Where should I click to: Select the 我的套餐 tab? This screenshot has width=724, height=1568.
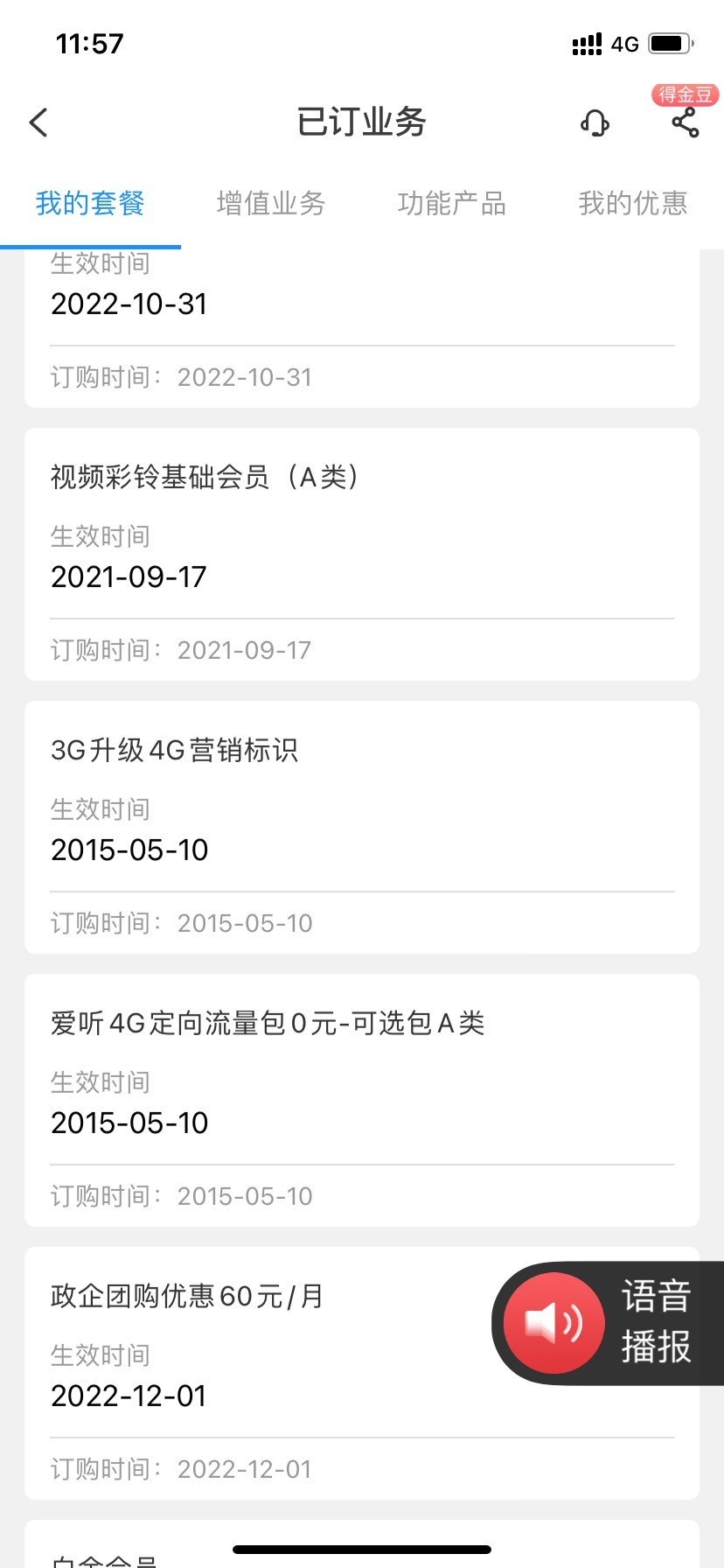90,204
